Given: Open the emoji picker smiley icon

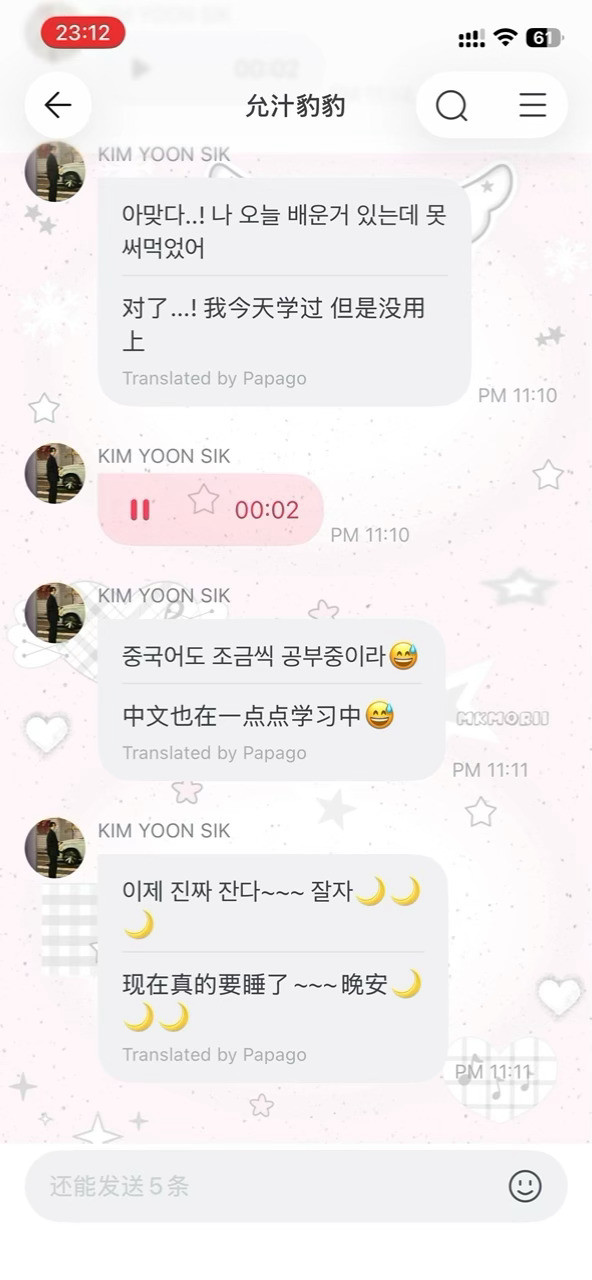Looking at the screenshot, I should [525, 1186].
